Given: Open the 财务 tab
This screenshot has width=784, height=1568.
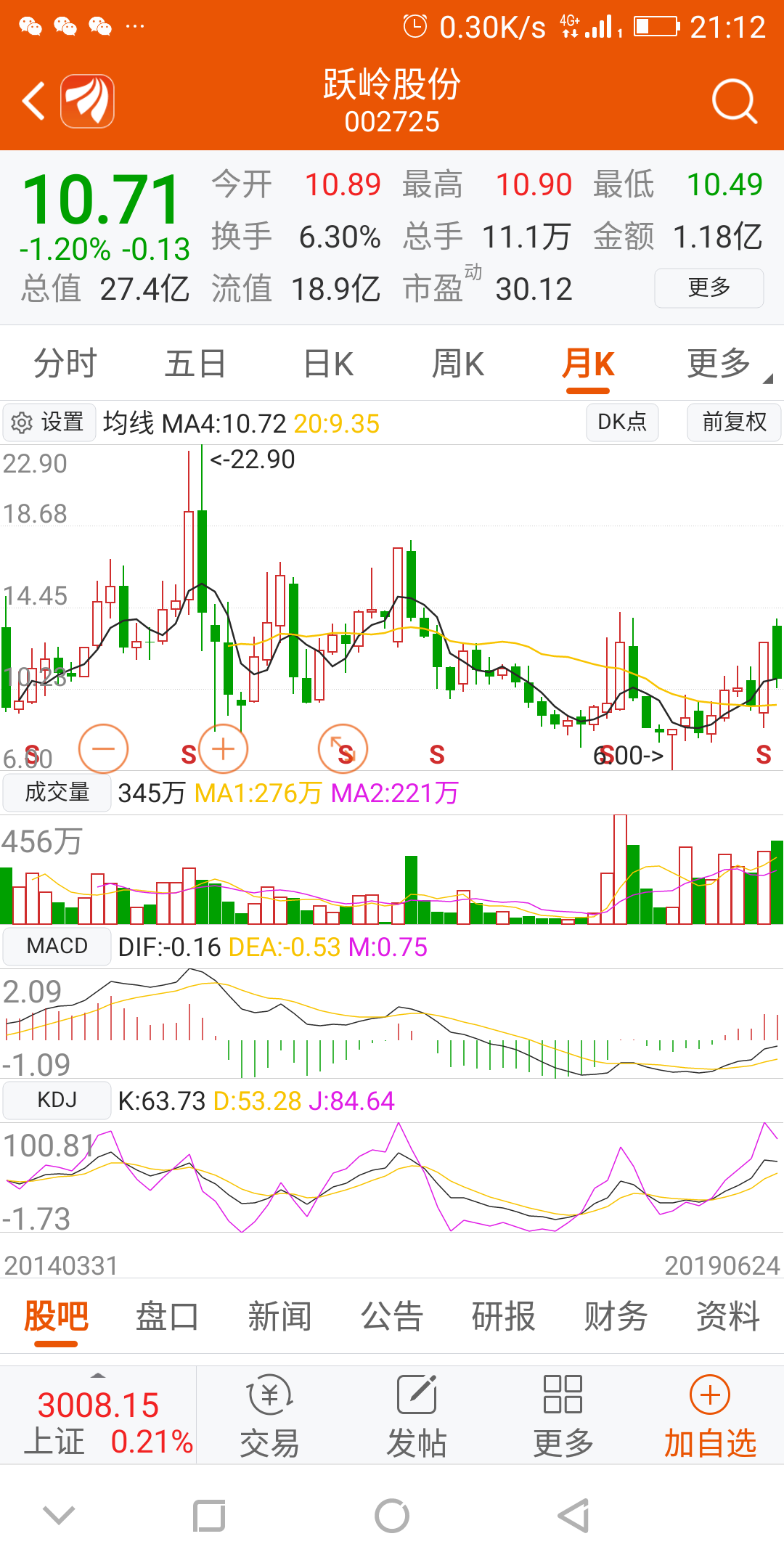Looking at the screenshot, I should [x=616, y=1317].
